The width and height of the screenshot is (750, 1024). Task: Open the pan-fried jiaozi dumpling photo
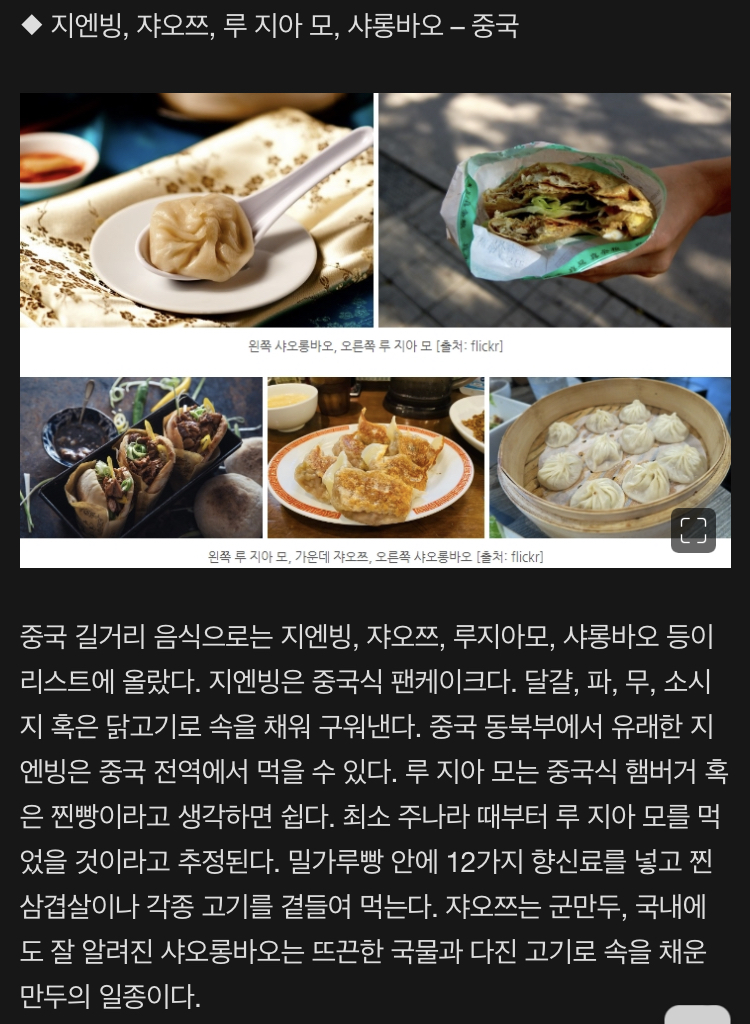click(x=375, y=456)
